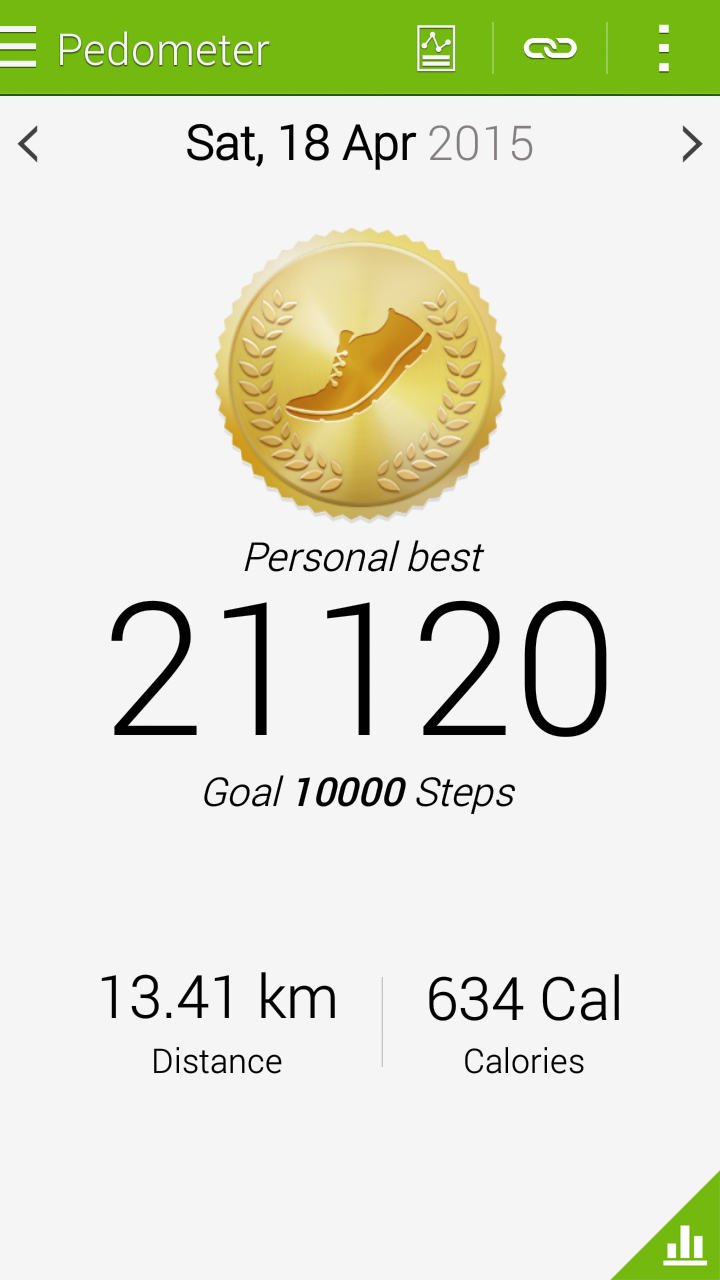Open the navigation drawer menu
Viewport: 720px width, 1280px height.
(20, 48)
